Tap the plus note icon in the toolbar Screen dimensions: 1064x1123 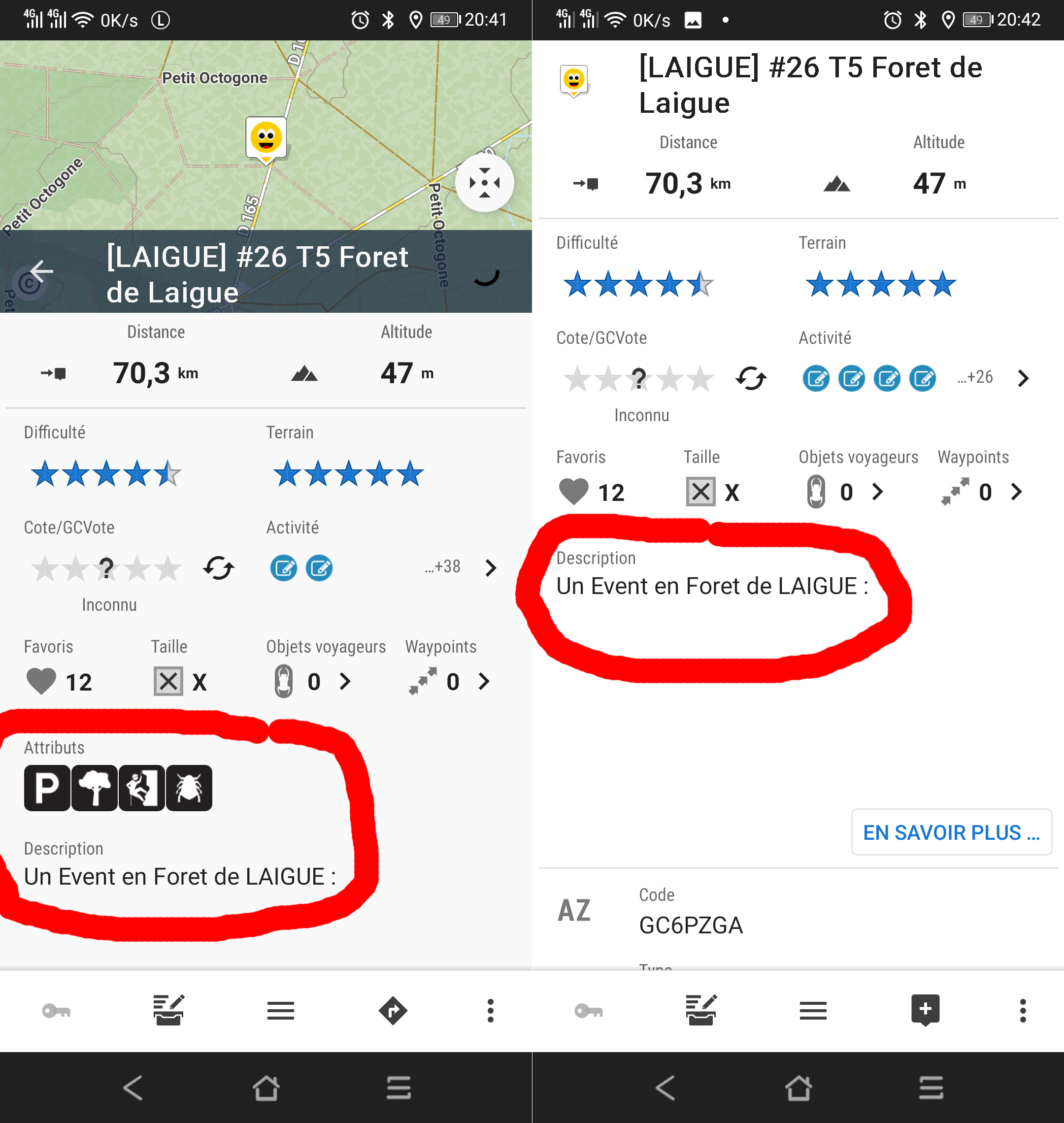925,1010
